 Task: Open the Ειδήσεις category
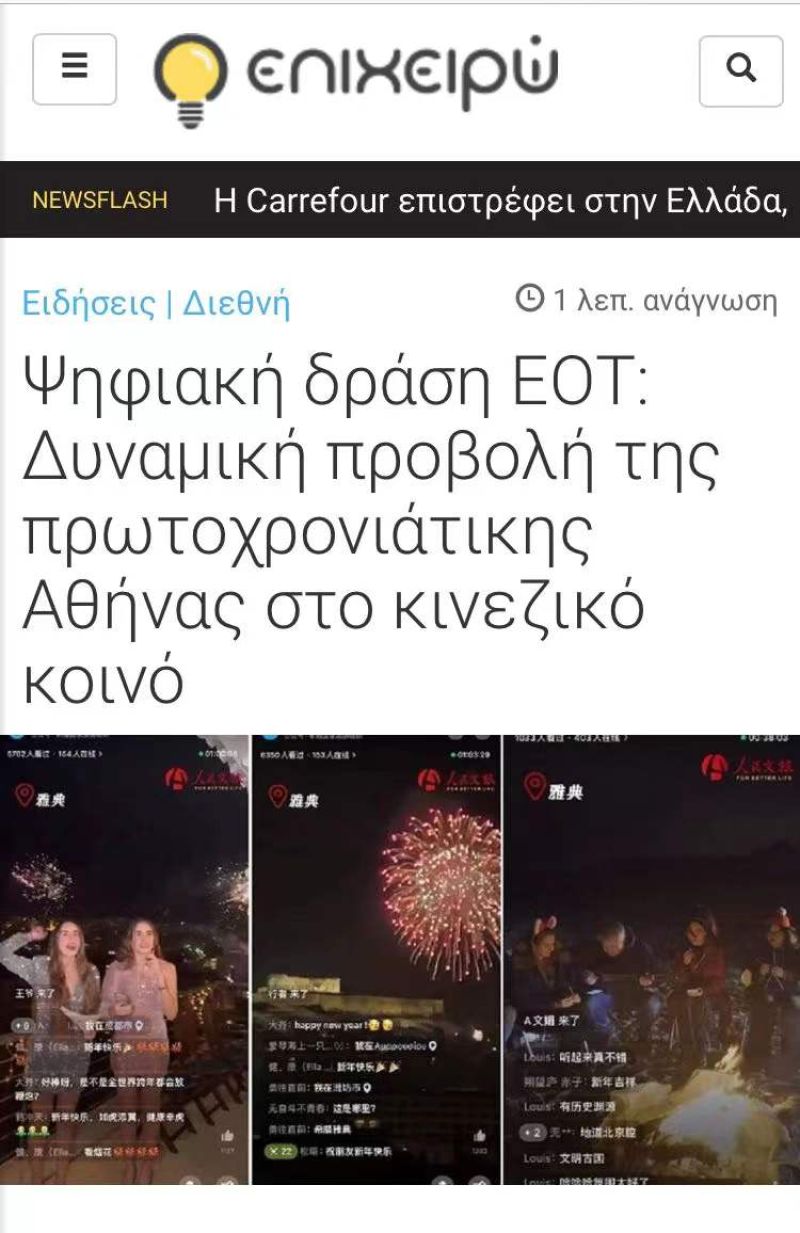tap(89, 302)
